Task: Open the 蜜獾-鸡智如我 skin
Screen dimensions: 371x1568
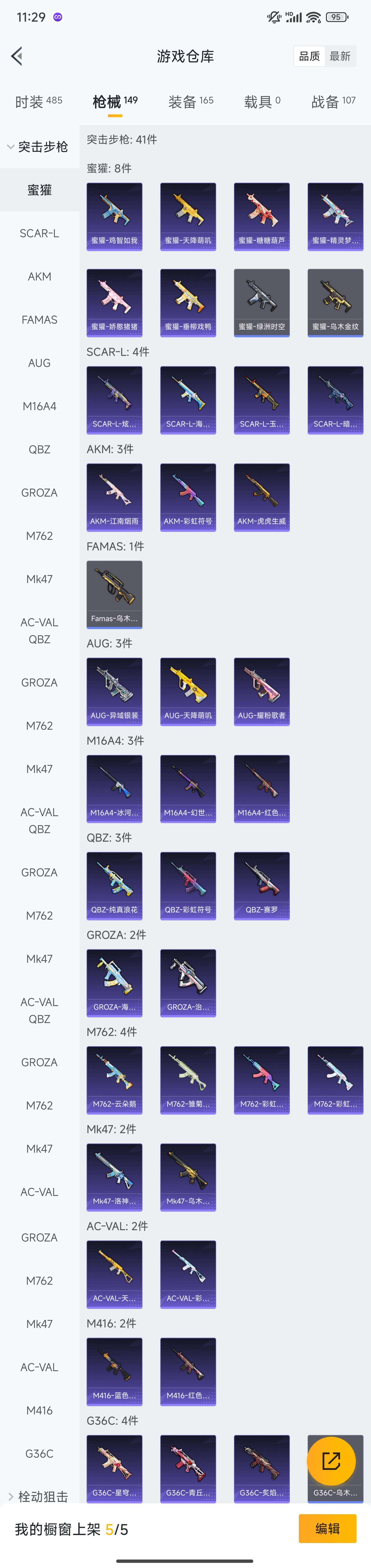Action: [x=115, y=216]
